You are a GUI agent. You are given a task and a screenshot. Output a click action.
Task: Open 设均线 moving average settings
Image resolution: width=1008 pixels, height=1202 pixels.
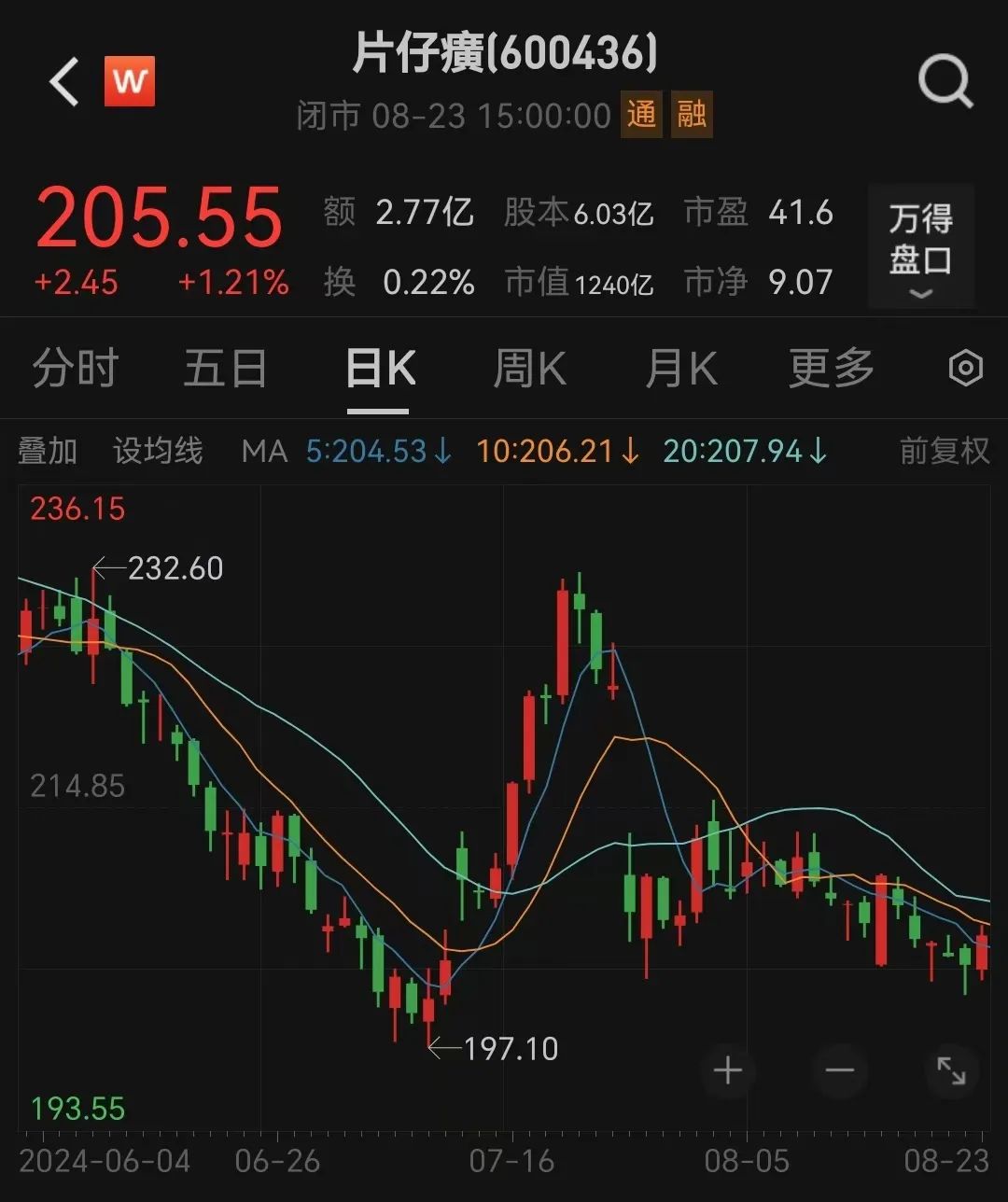pyautogui.click(x=158, y=452)
